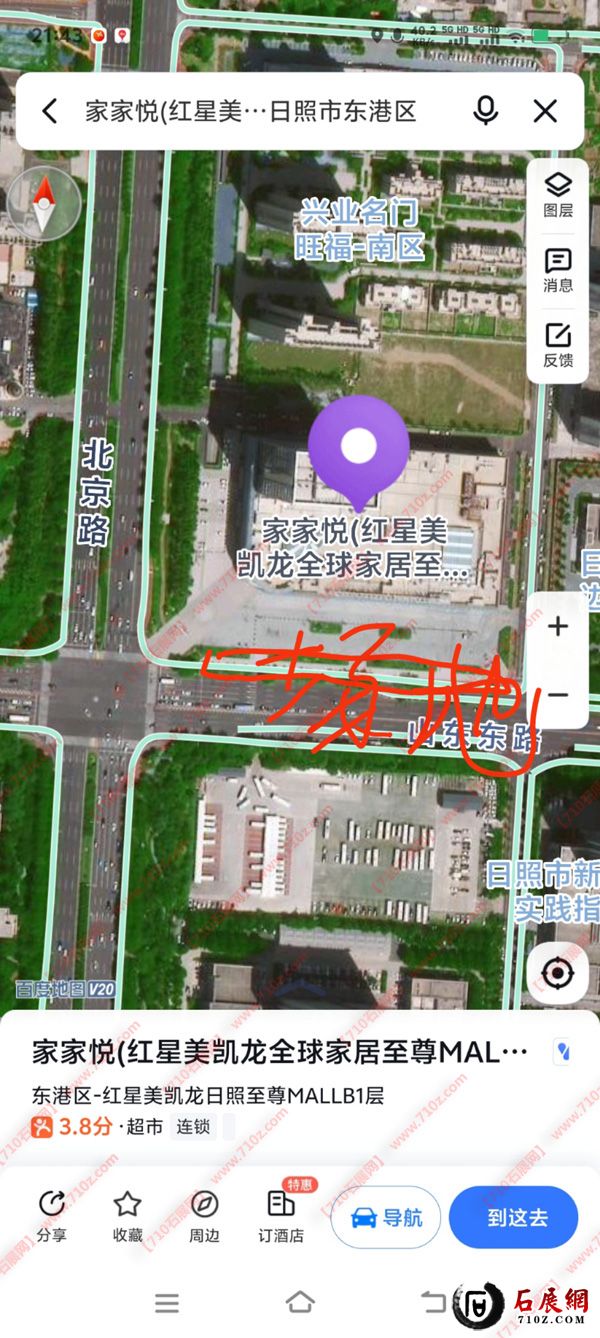Open 订酒店 hotel booking
600x1338 pixels.
click(281, 1216)
